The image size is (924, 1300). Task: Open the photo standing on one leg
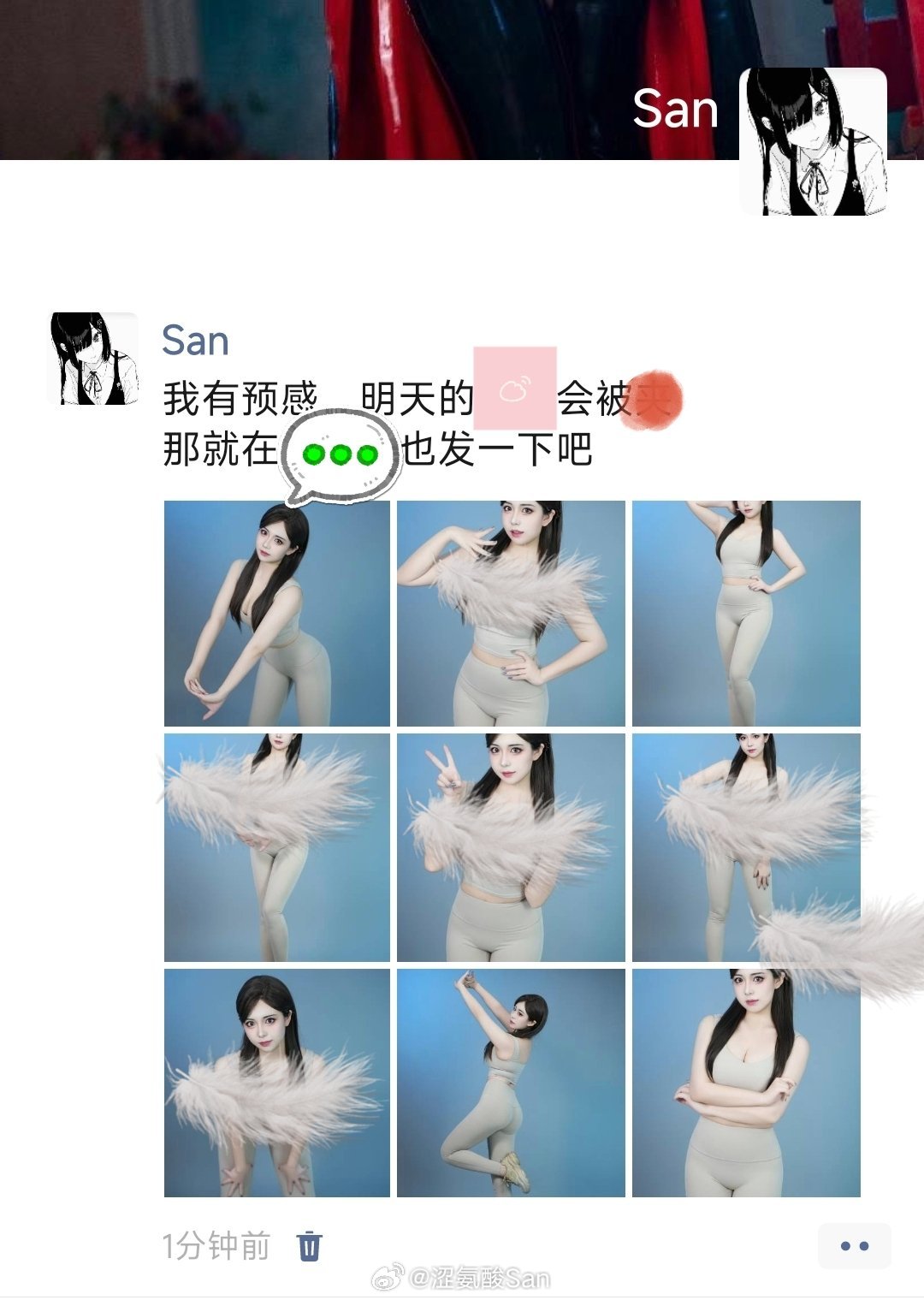tap(511, 1083)
